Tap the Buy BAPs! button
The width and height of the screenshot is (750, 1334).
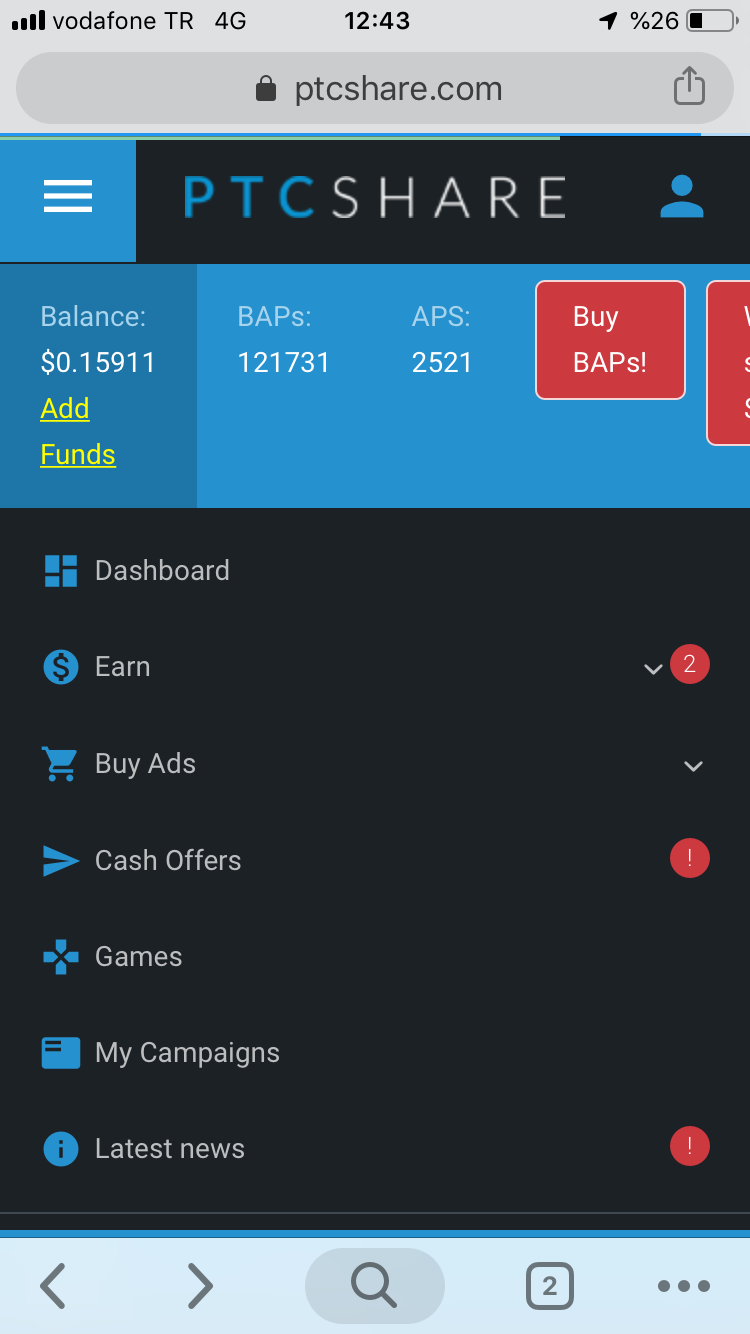click(610, 340)
